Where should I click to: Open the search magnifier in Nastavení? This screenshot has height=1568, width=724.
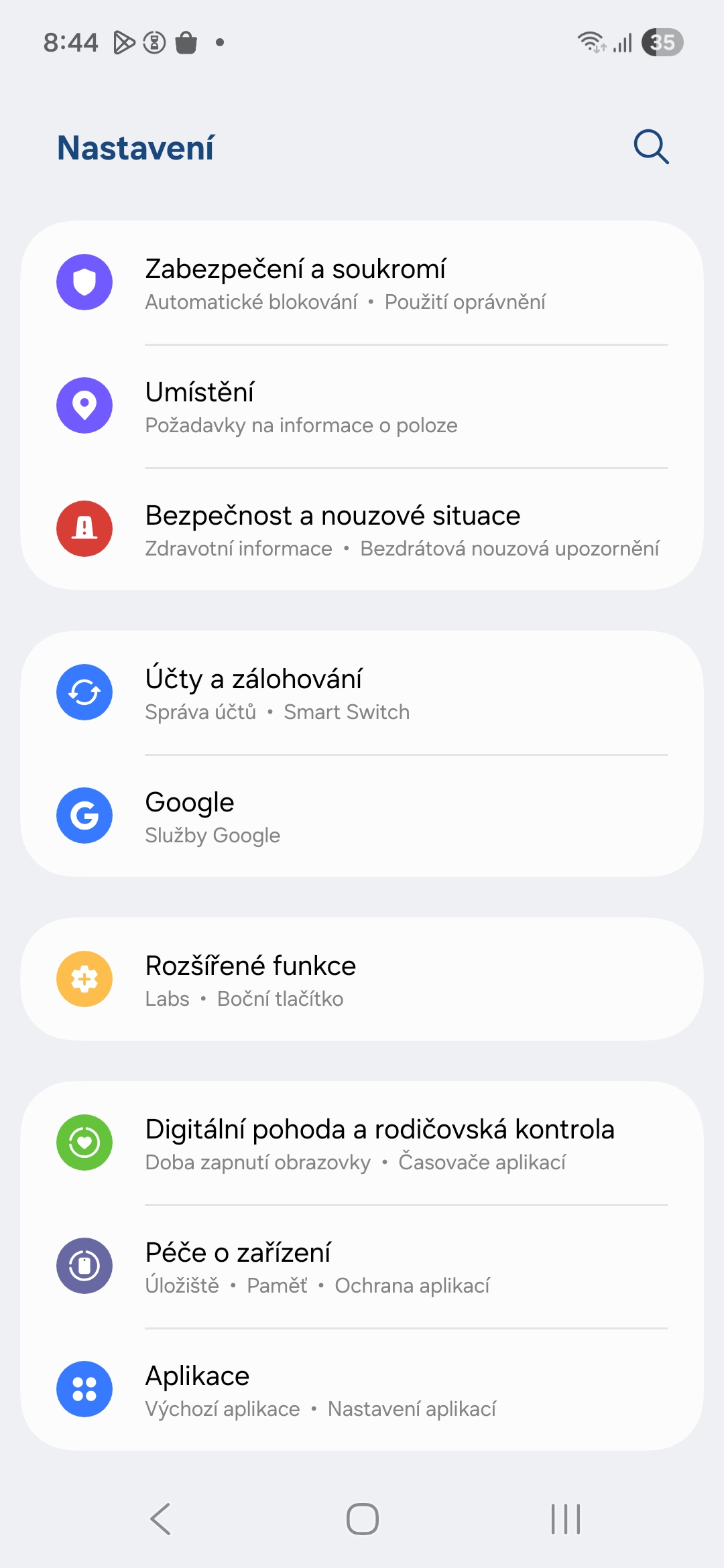[651, 147]
